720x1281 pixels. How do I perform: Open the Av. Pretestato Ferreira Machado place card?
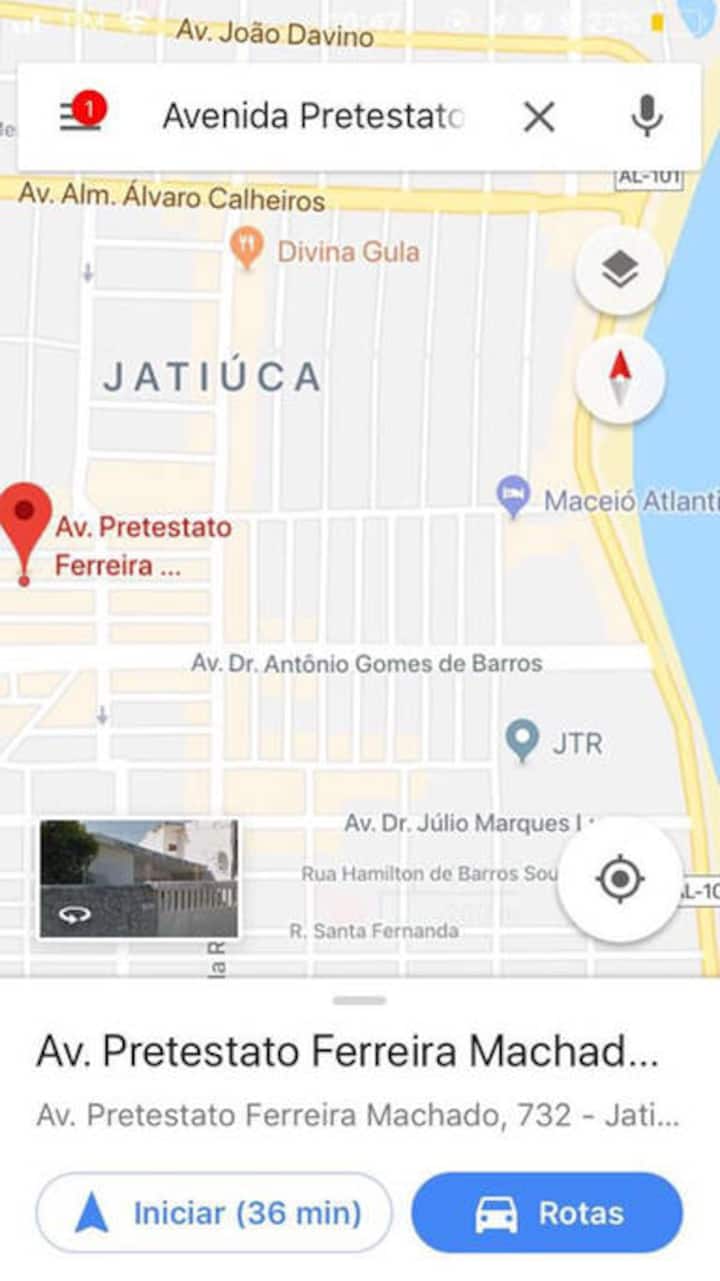pos(348,1052)
